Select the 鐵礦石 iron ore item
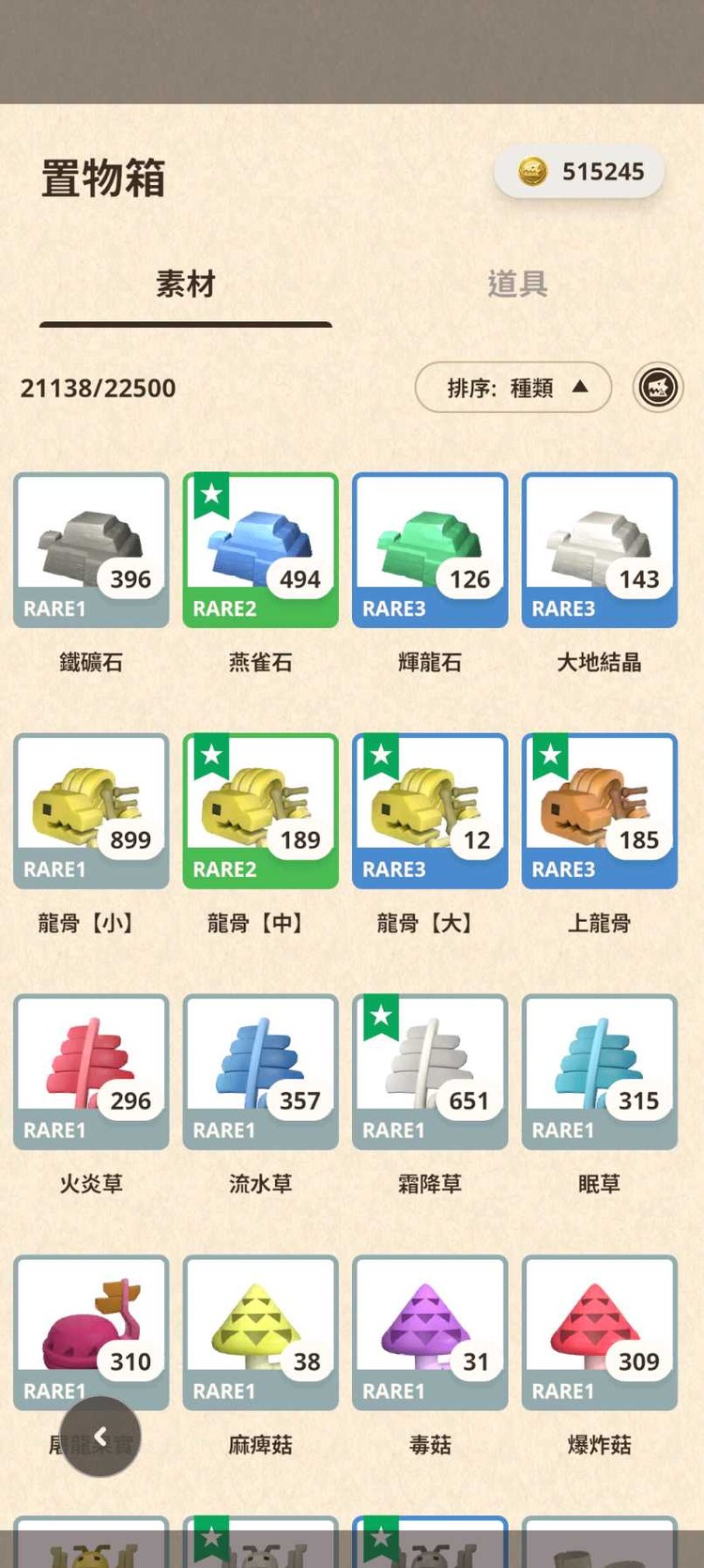This screenshot has width=704, height=1568. pos(91,549)
